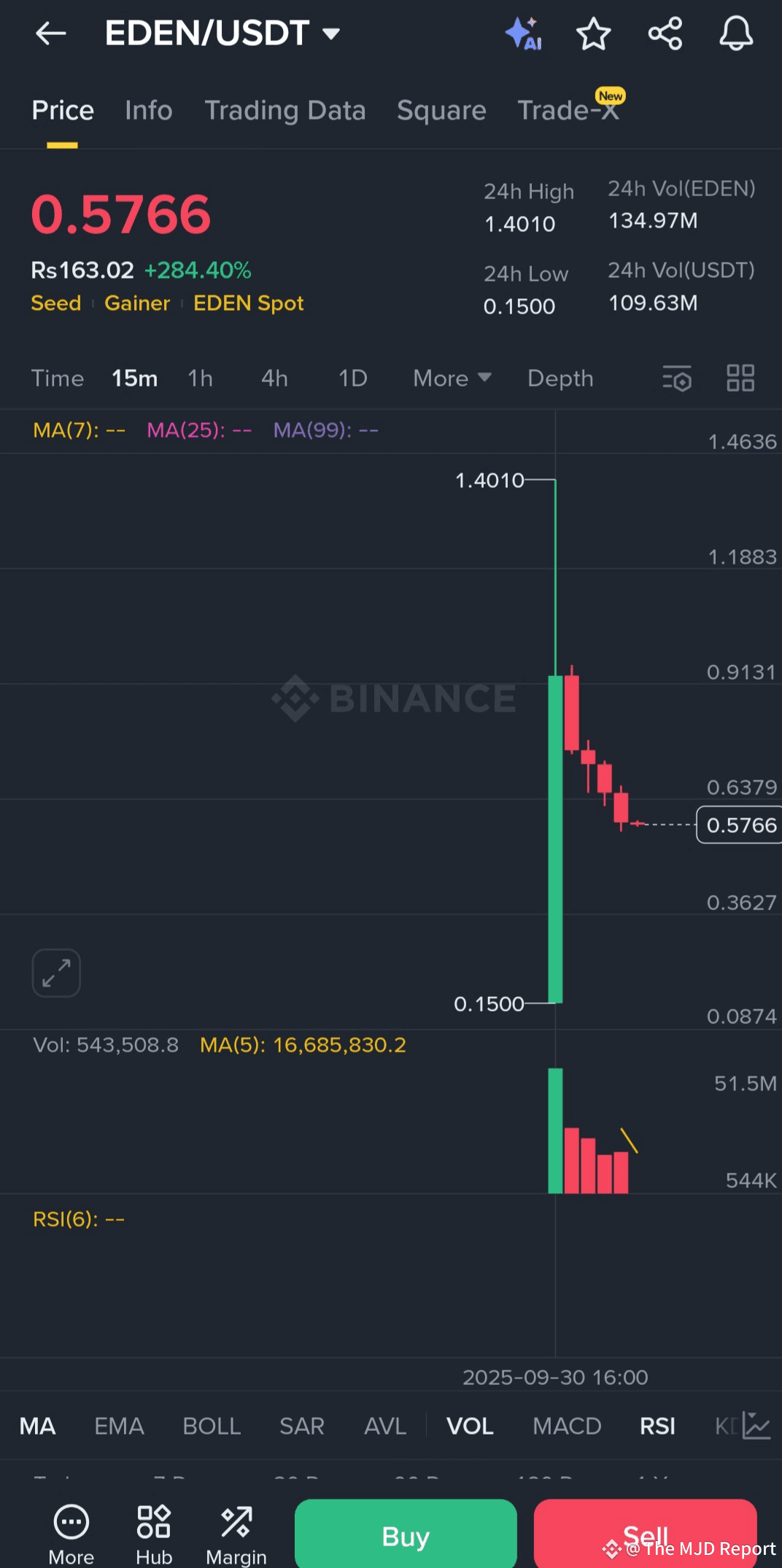Image resolution: width=782 pixels, height=1568 pixels.
Task: Share this trading pair
Action: [665, 34]
